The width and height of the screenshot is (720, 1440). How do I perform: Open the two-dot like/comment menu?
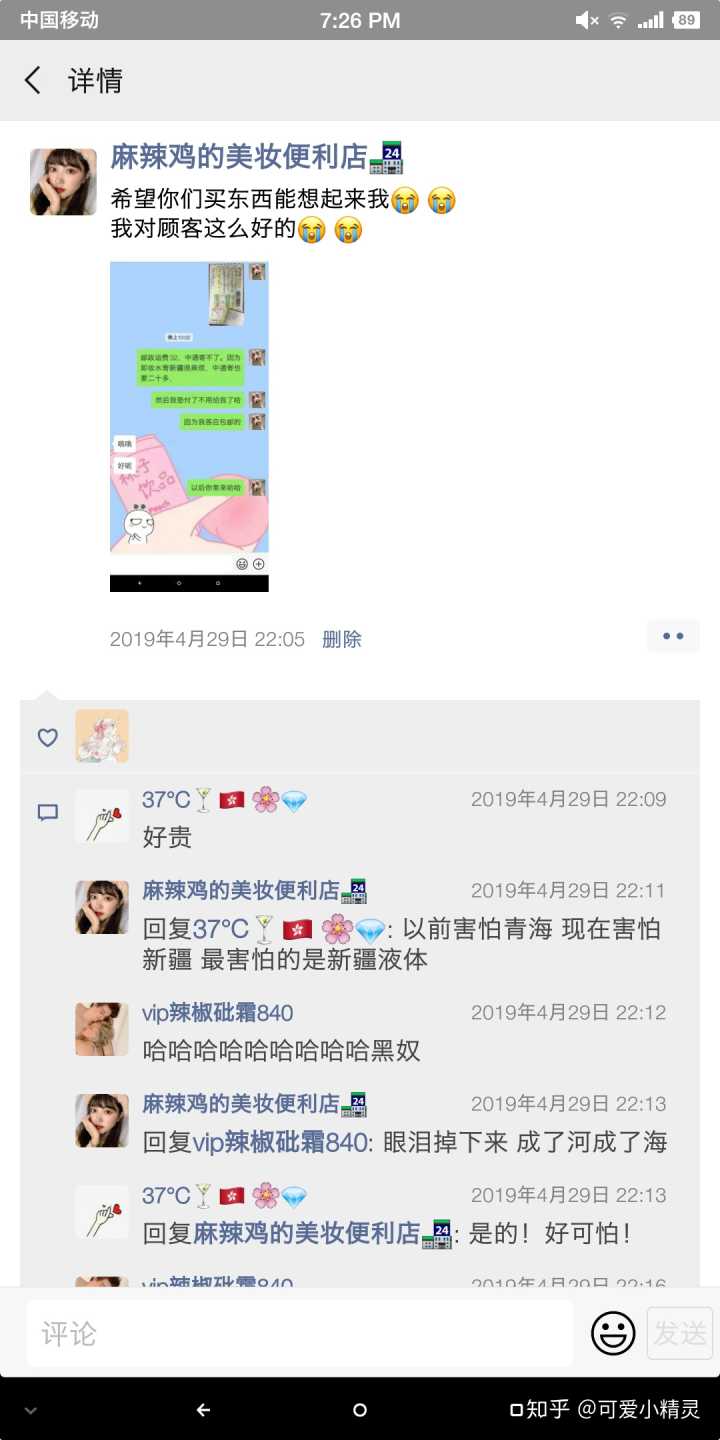pyautogui.click(x=673, y=636)
